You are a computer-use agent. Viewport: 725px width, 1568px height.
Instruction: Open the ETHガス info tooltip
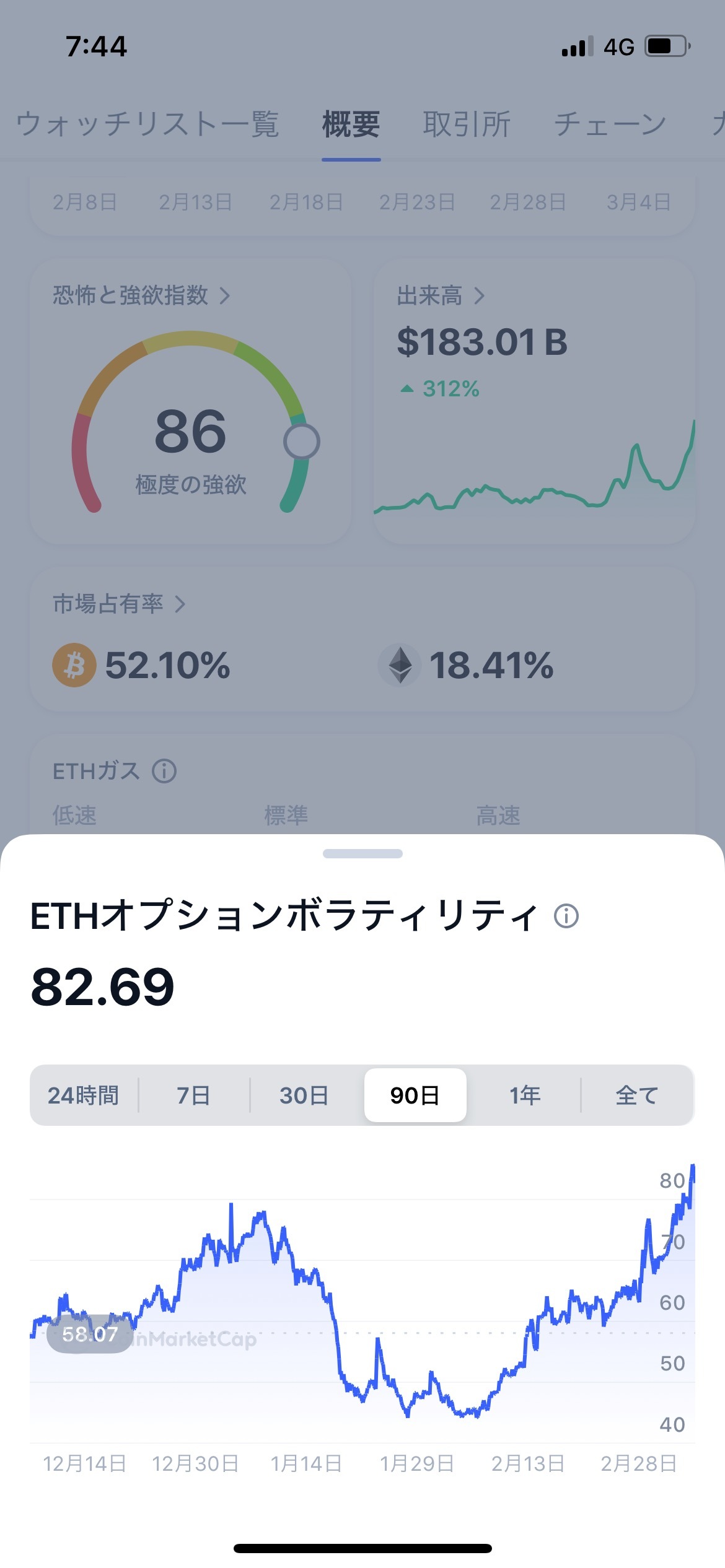click(x=163, y=772)
